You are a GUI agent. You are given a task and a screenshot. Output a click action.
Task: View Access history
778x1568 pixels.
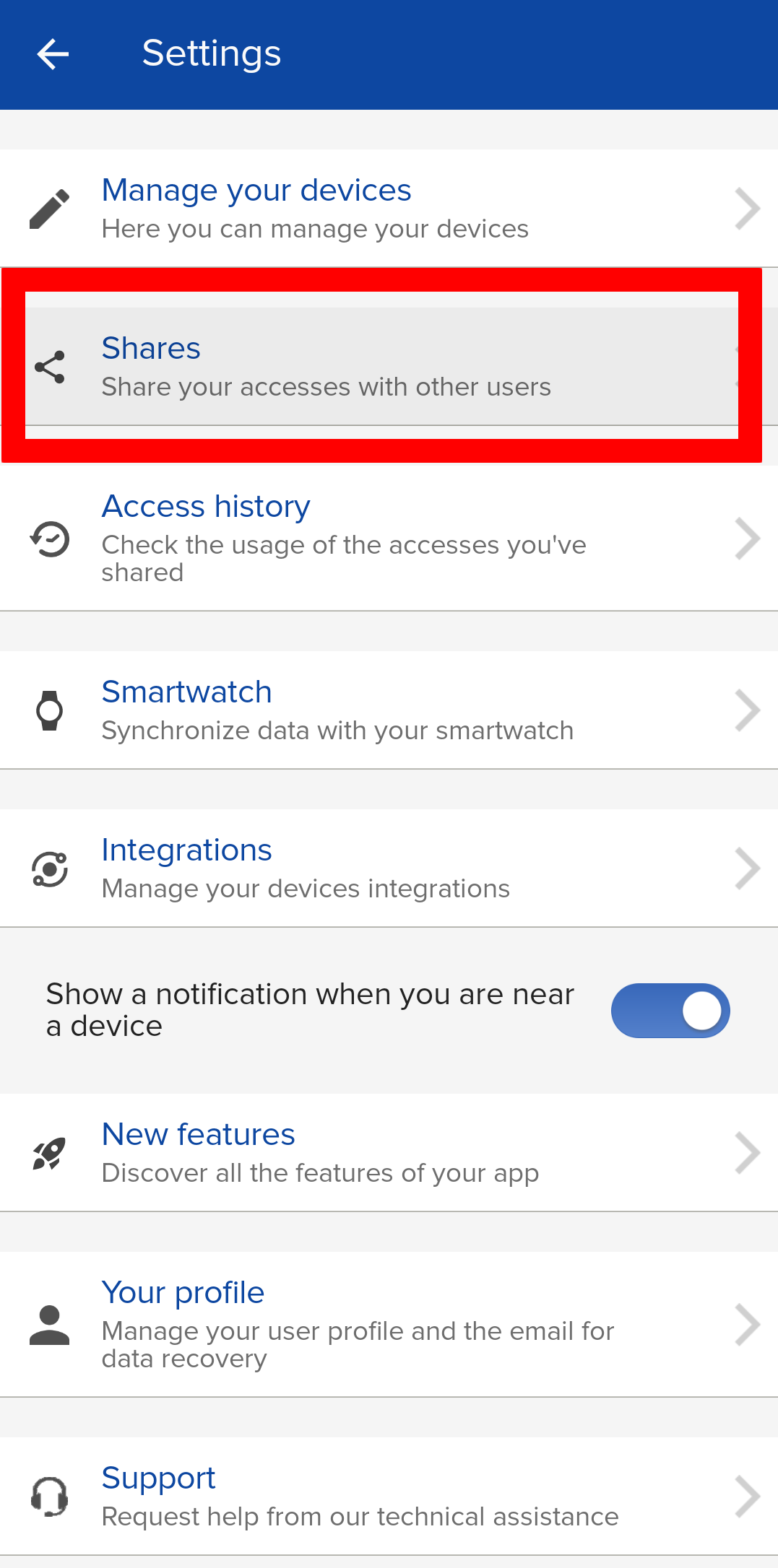coord(389,538)
